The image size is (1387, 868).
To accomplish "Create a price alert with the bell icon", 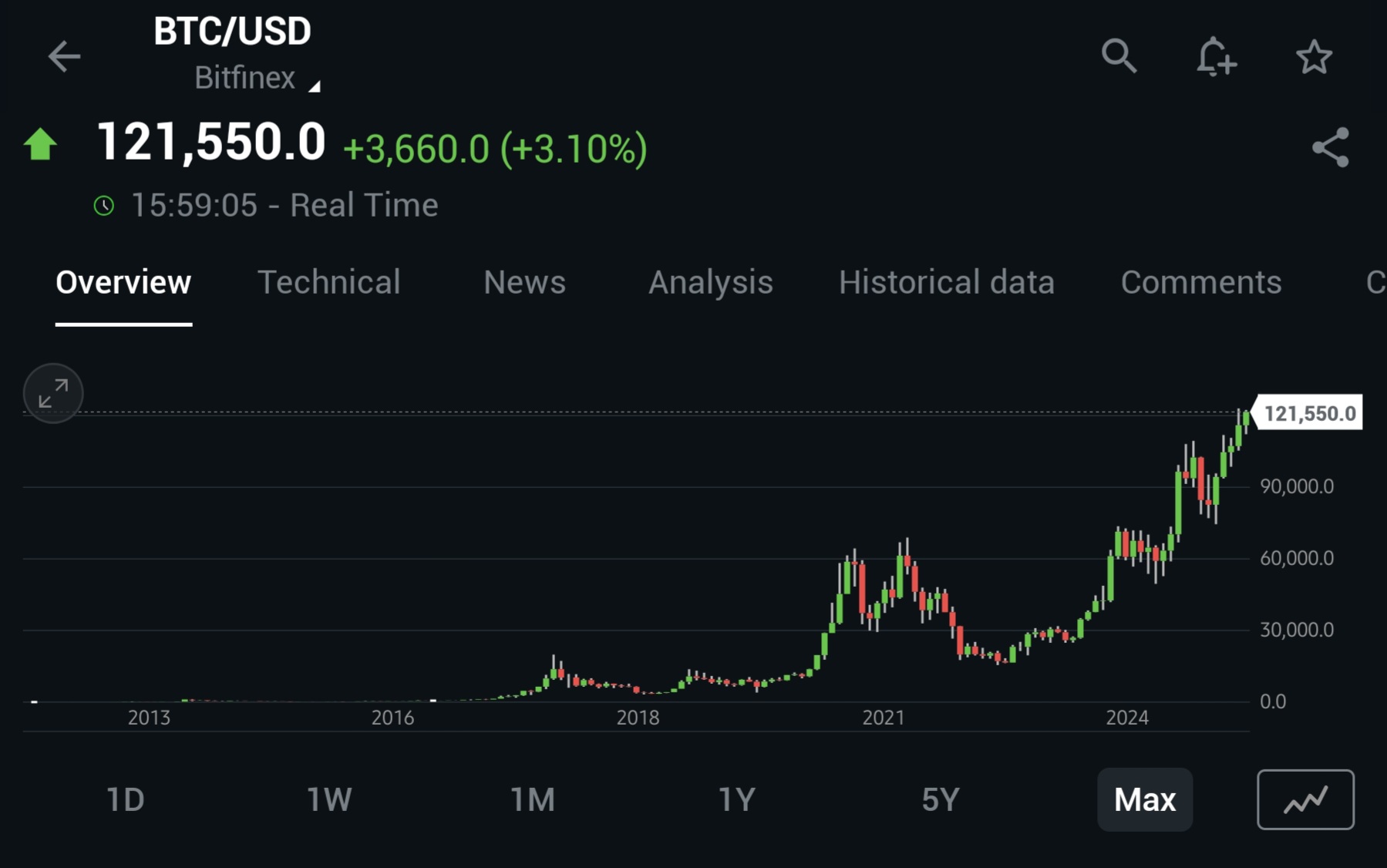I will click(x=1216, y=56).
